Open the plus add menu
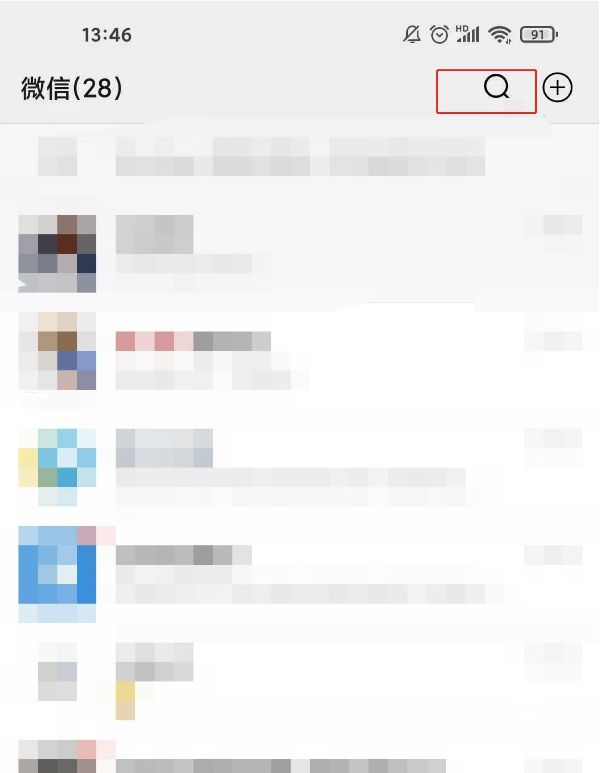 (x=557, y=88)
